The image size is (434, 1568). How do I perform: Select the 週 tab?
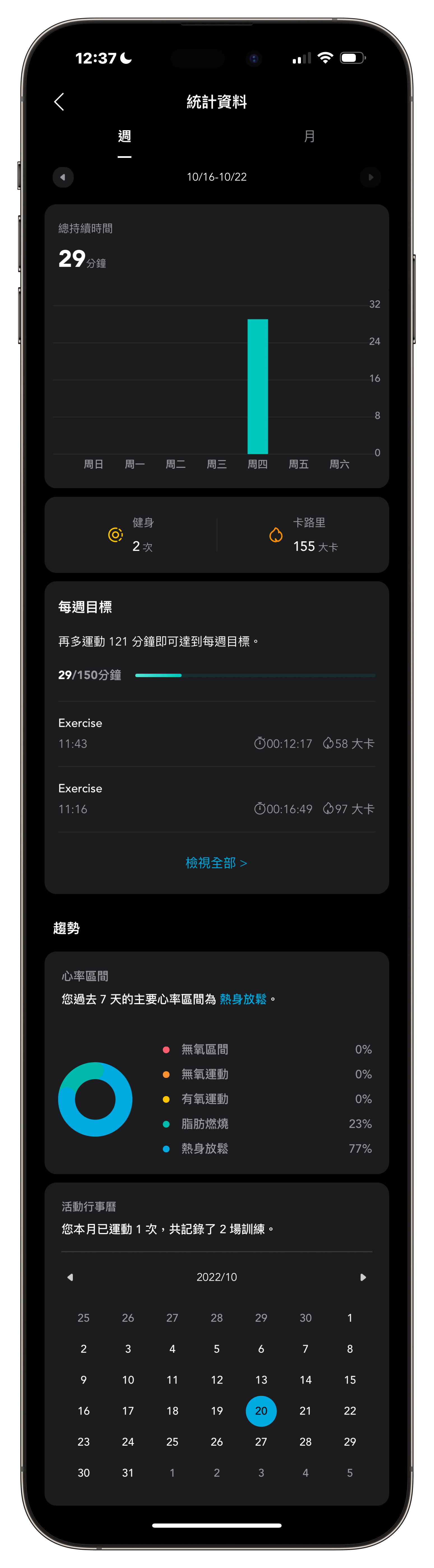[124, 136]
